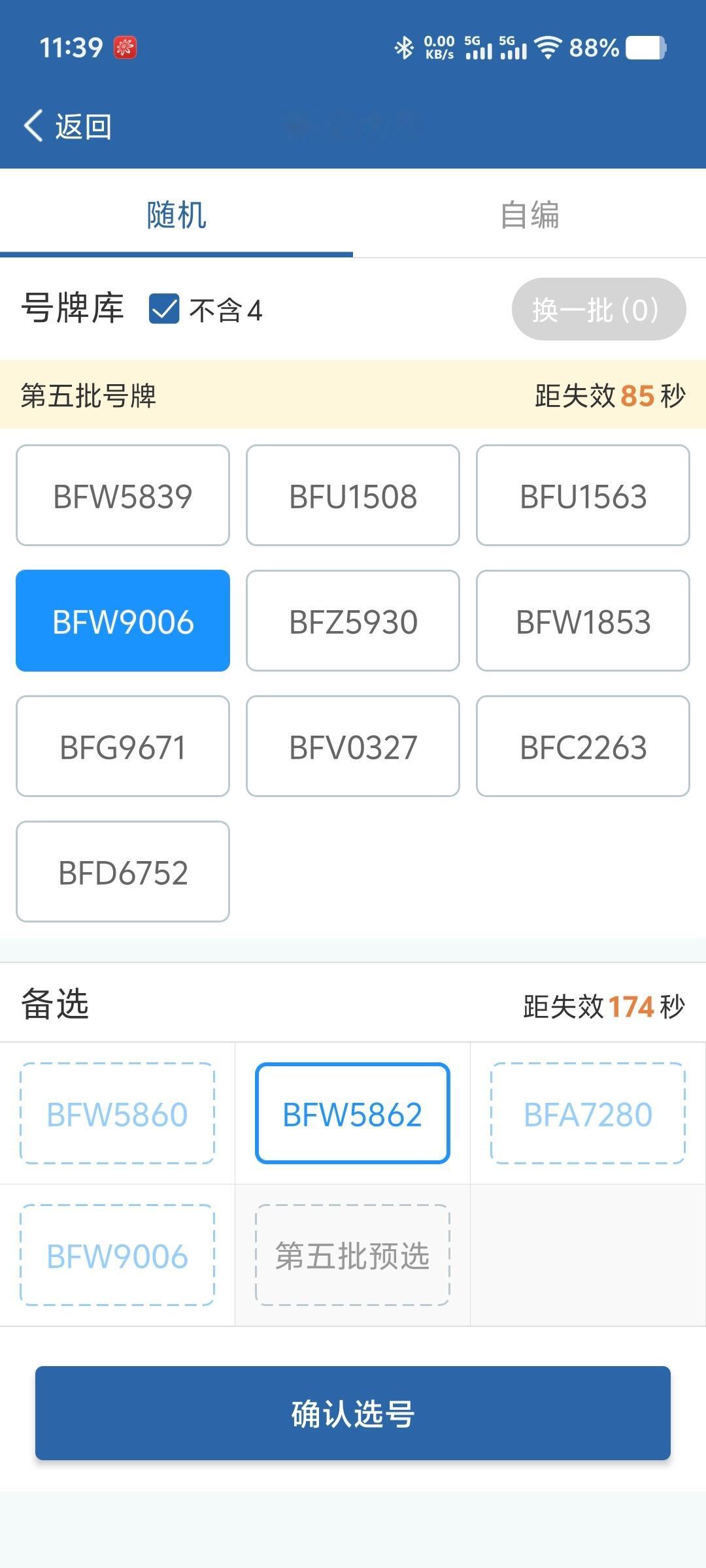This screenshot has height=1568, width=706.
Task: Choose plate number BFC2263
Action: (583, 747)
